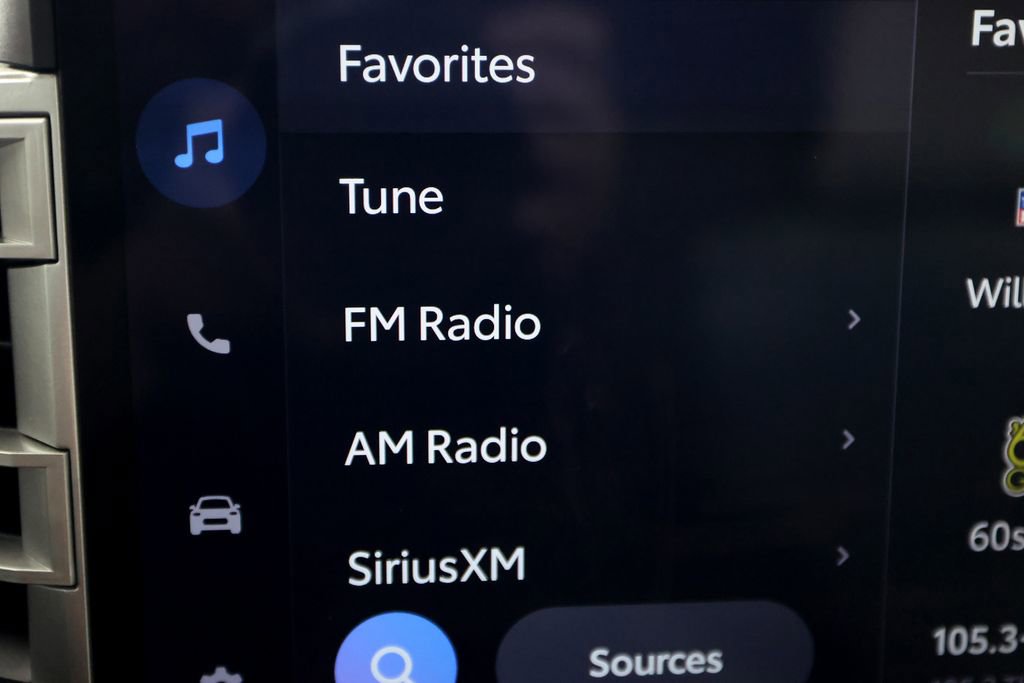Open the Favorites list
Screen dimensions: 1024x683
tap(437, 65)
